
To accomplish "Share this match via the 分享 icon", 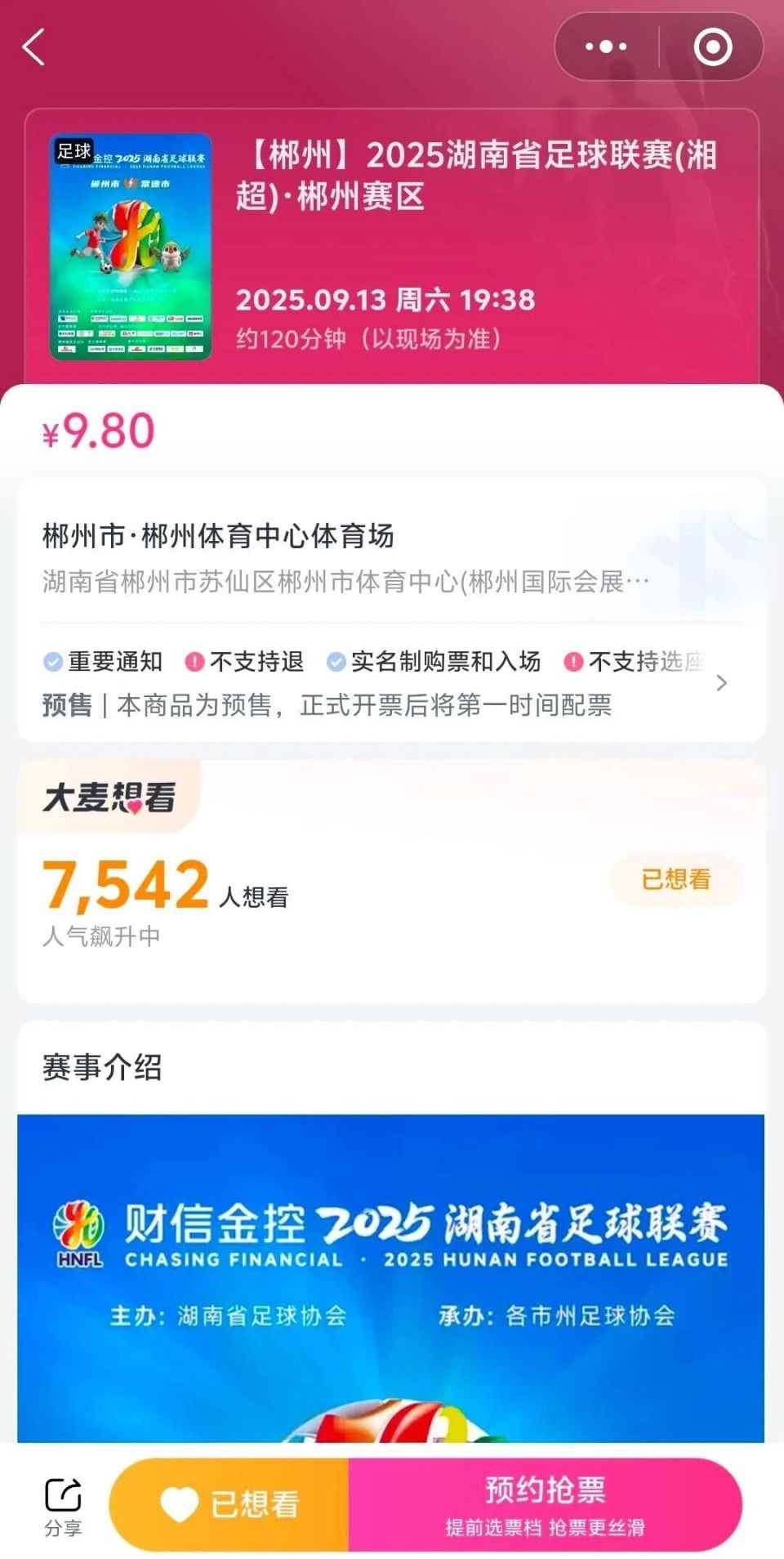I will pyautogui.click(x=63, y=1506).
